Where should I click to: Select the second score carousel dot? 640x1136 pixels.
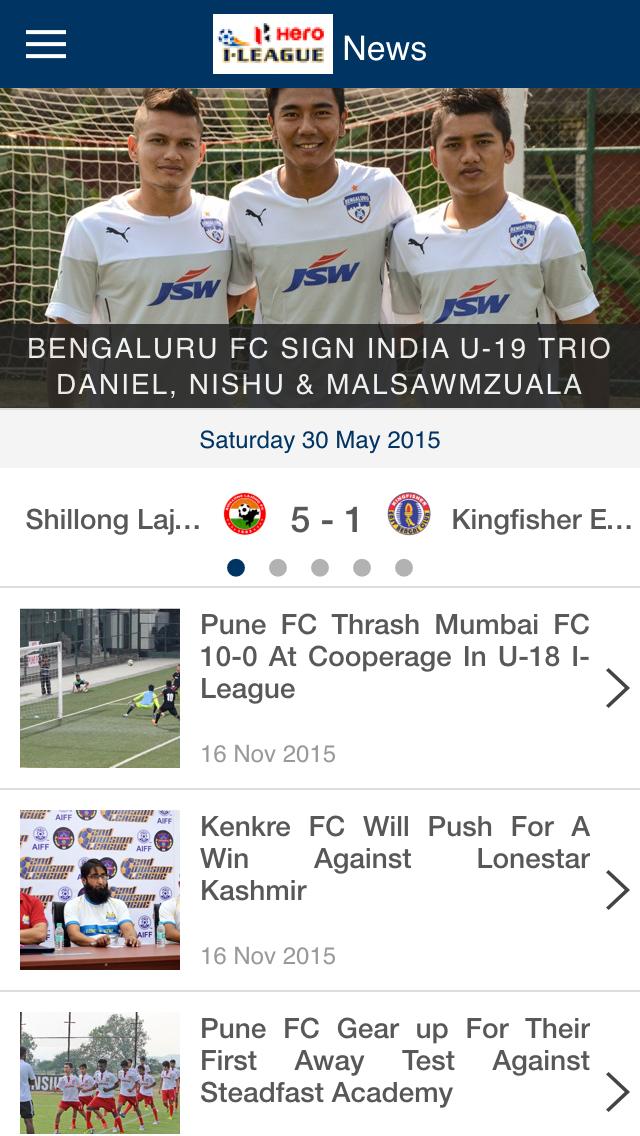(x=278, y=568)
